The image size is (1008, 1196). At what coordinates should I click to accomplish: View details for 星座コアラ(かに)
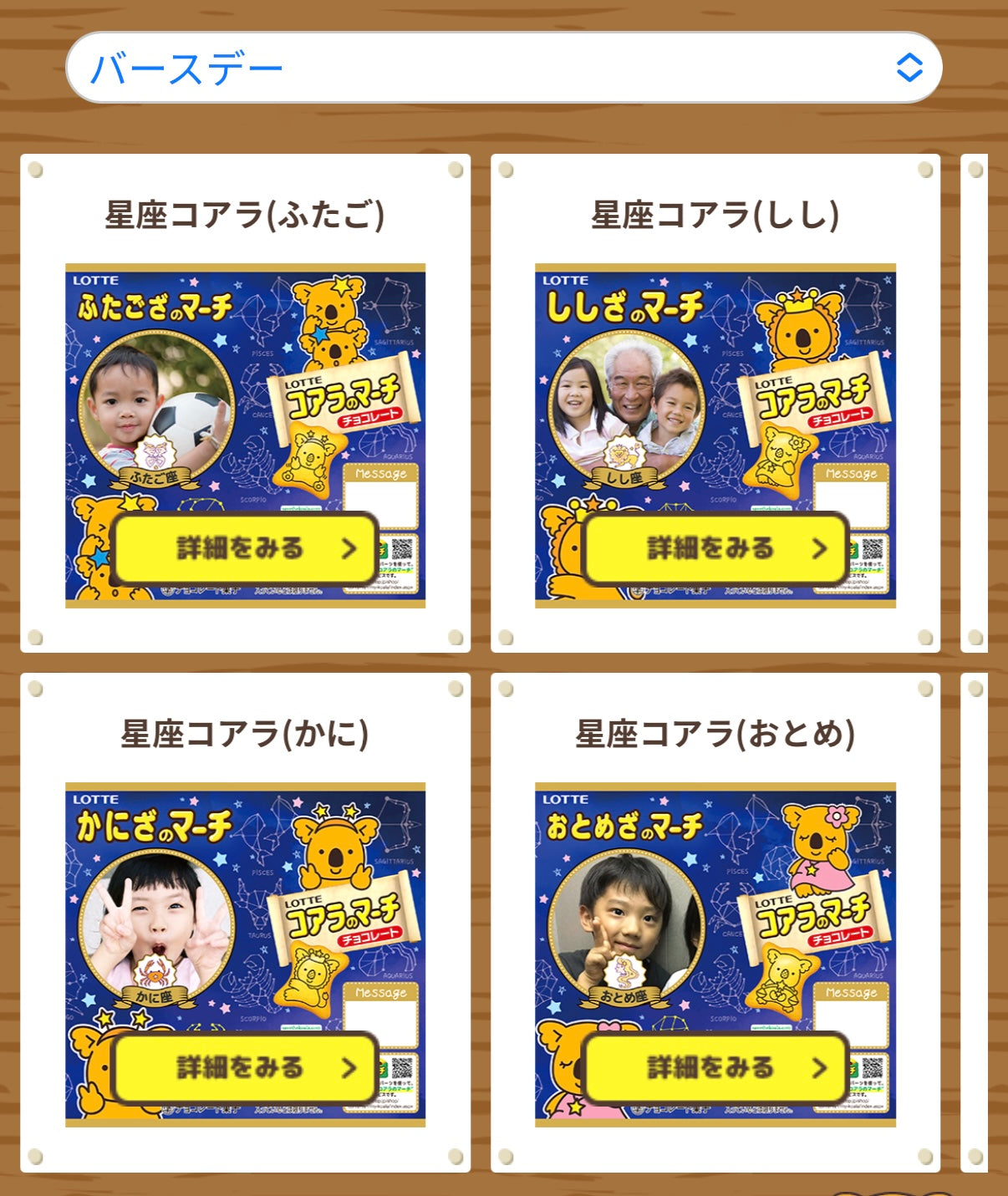[245, 1067]
